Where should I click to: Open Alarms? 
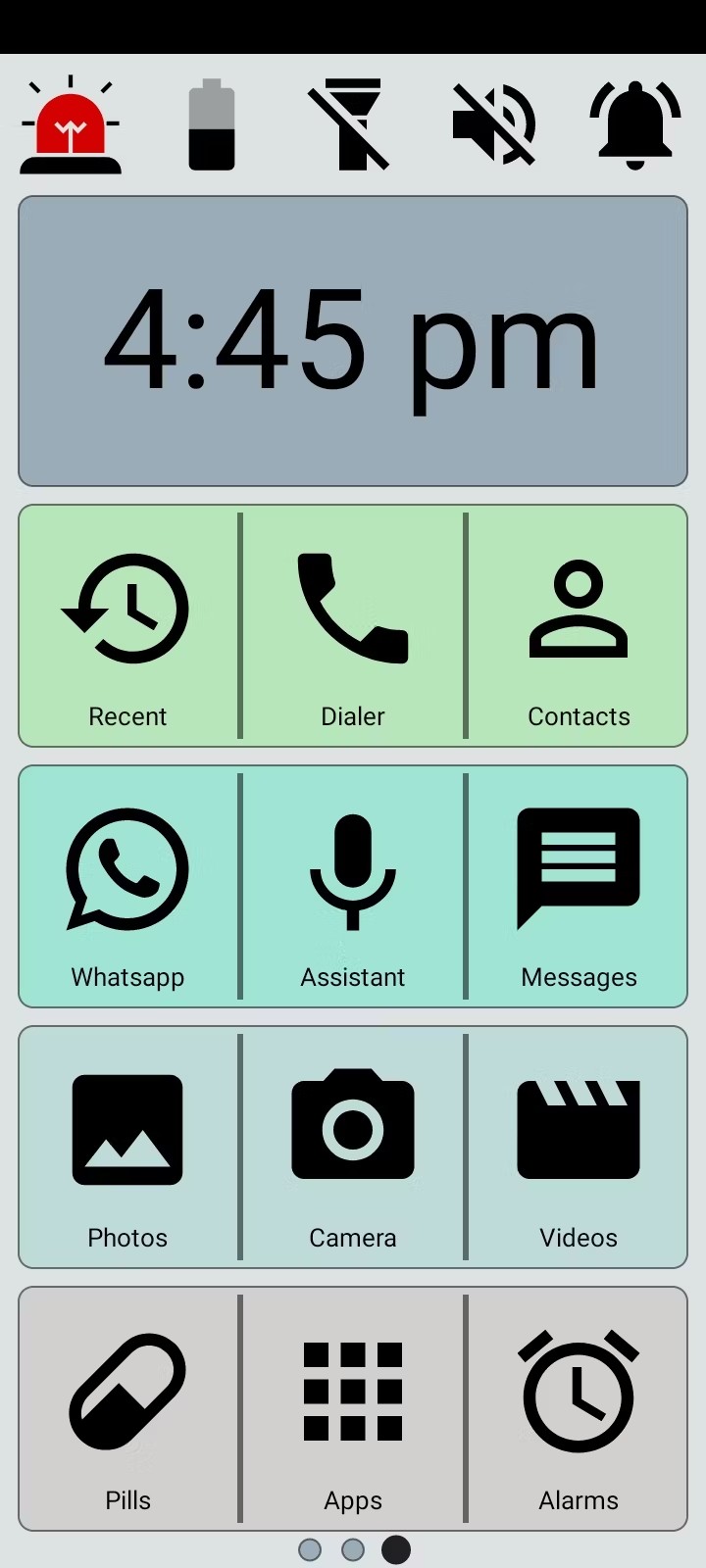(579, 1409)
